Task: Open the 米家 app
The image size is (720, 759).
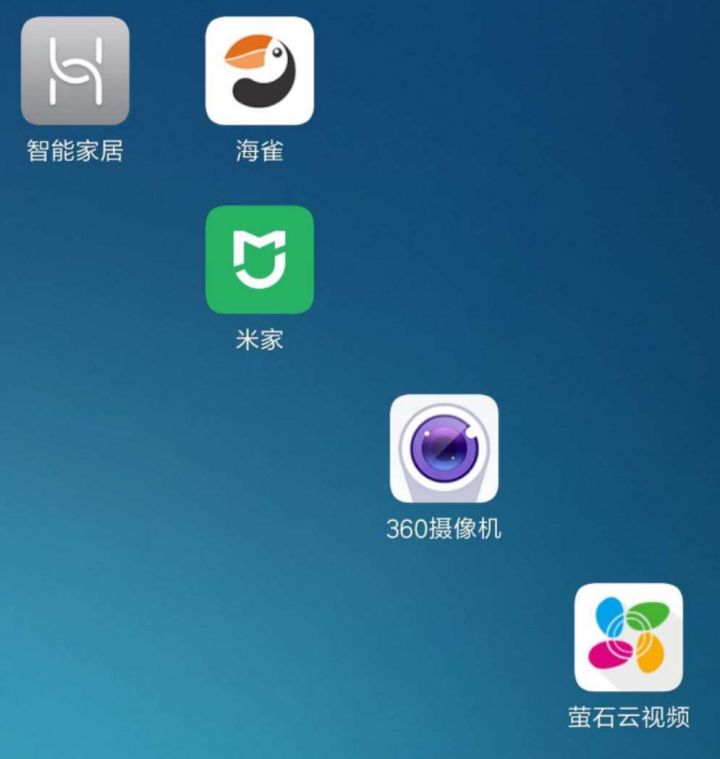Action: [x=260, y=260]
